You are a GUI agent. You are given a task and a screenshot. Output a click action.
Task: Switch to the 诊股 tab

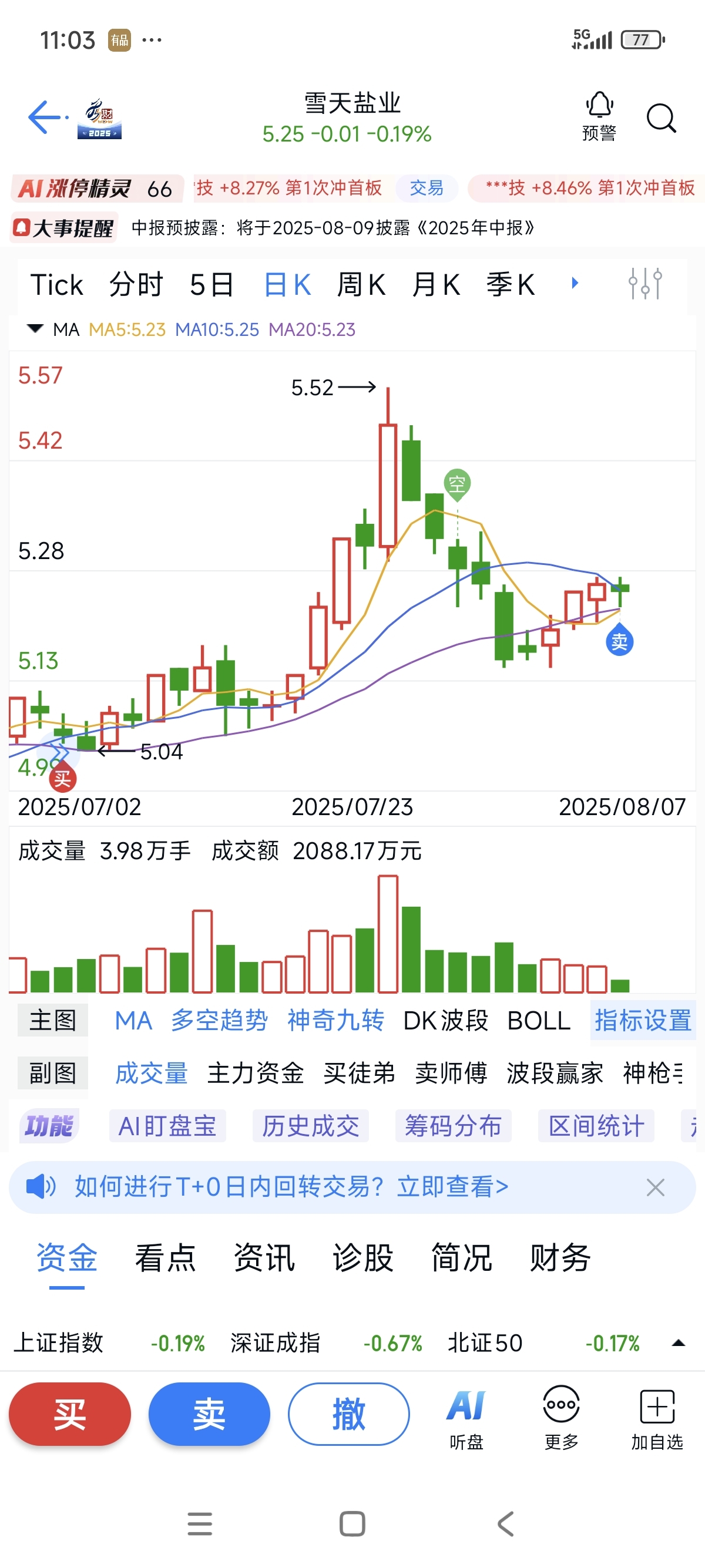(x=363, y=1257)
